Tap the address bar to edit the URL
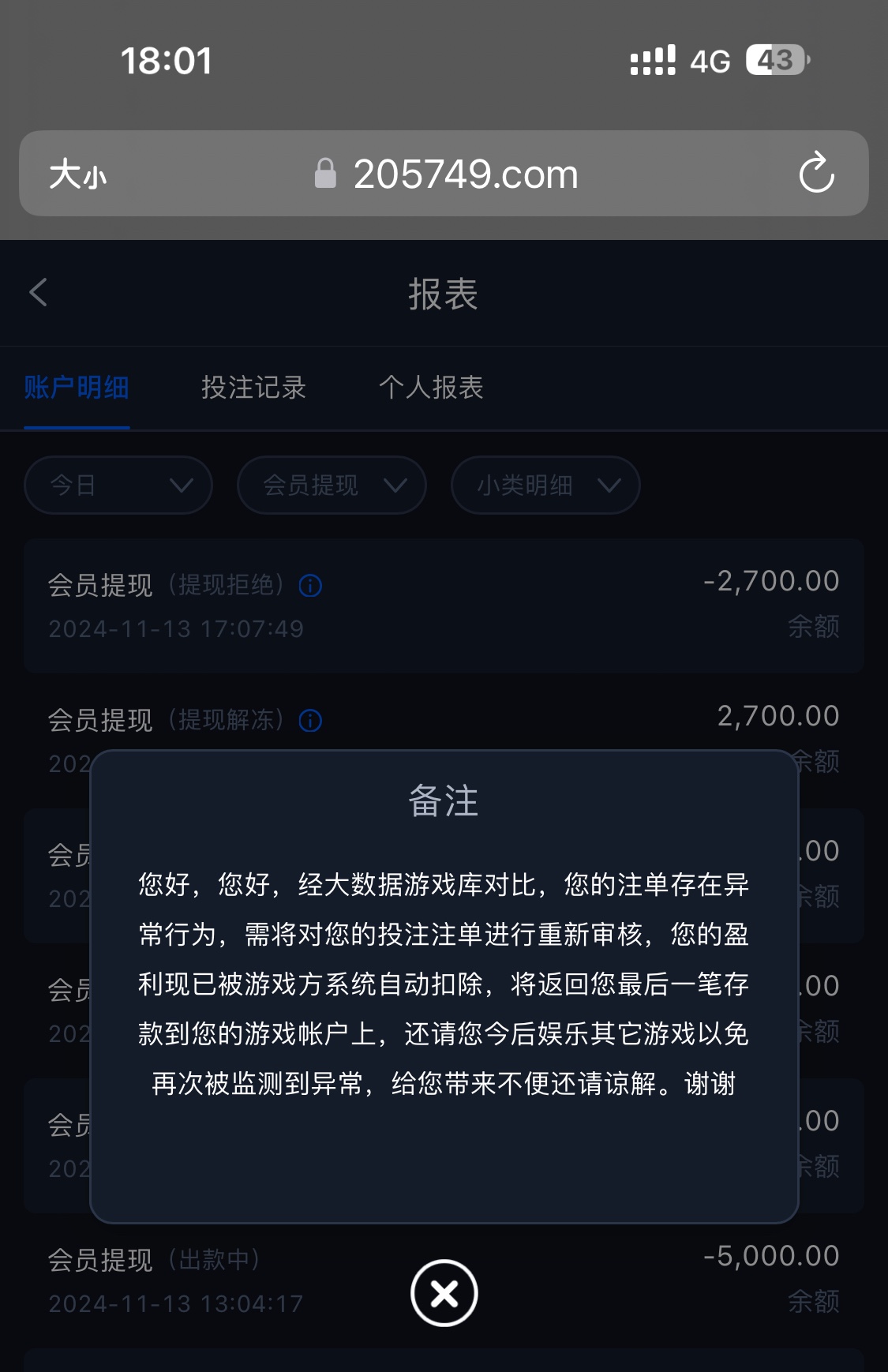 pos(466,174)
